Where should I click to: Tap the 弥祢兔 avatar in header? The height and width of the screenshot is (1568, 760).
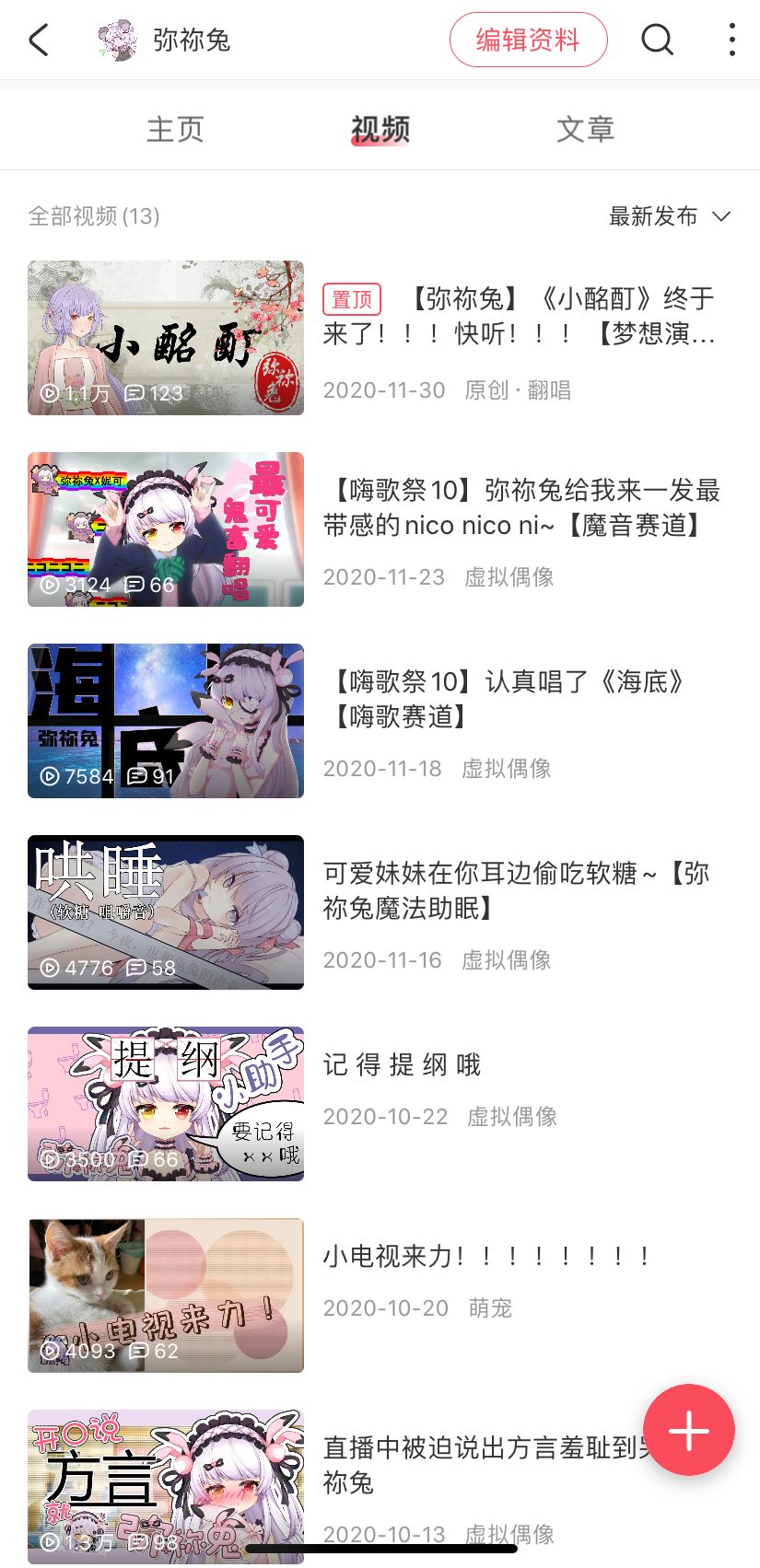[118, 40]
